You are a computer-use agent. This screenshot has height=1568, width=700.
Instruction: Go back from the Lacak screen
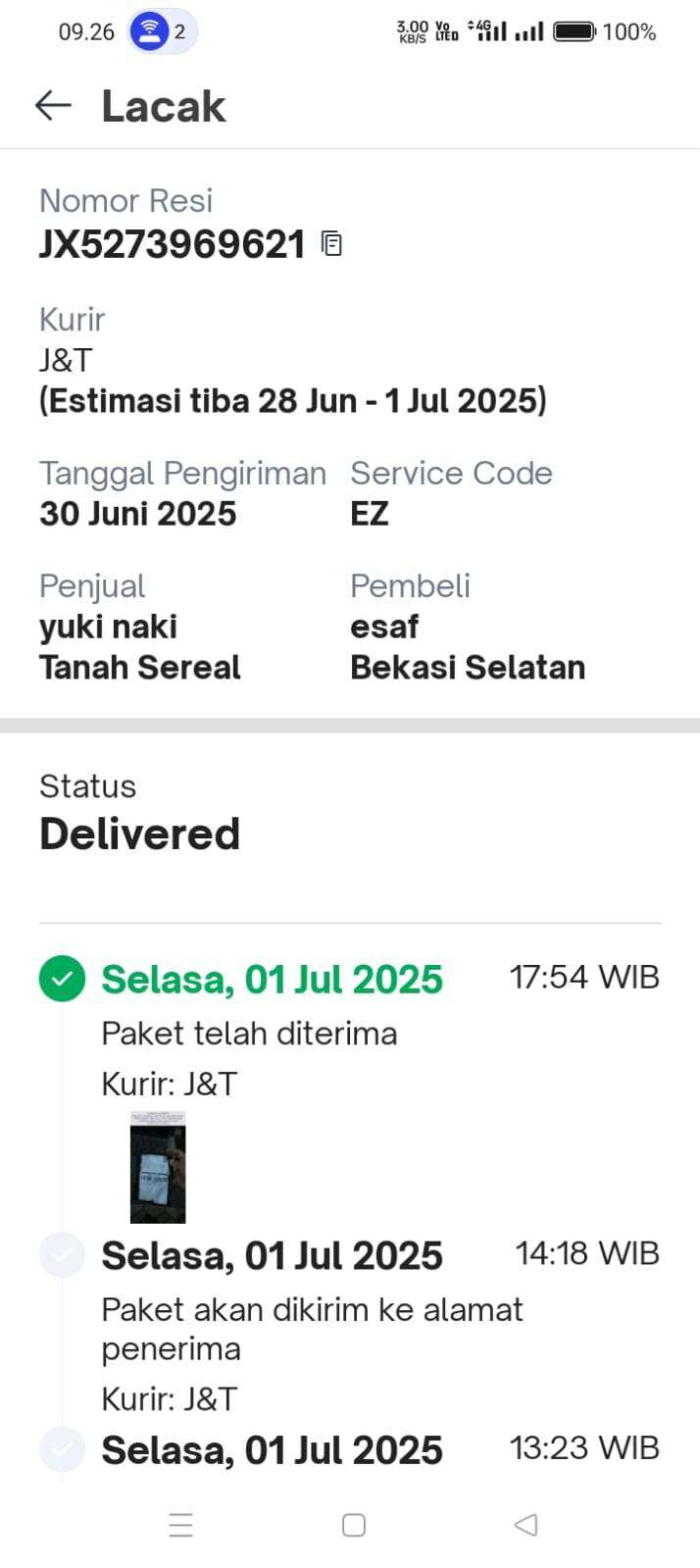[53, 106]
